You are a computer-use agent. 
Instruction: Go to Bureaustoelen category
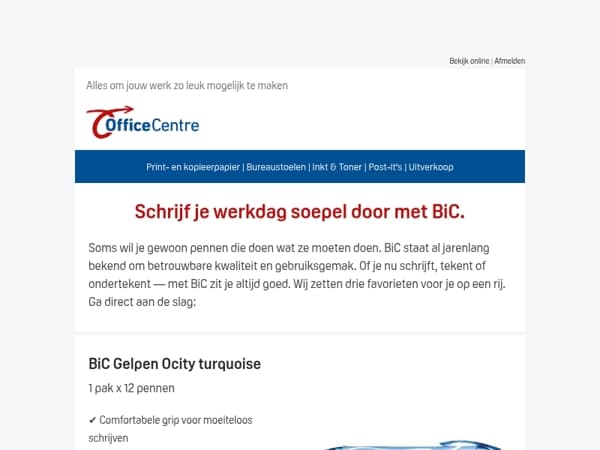(276, 167)
